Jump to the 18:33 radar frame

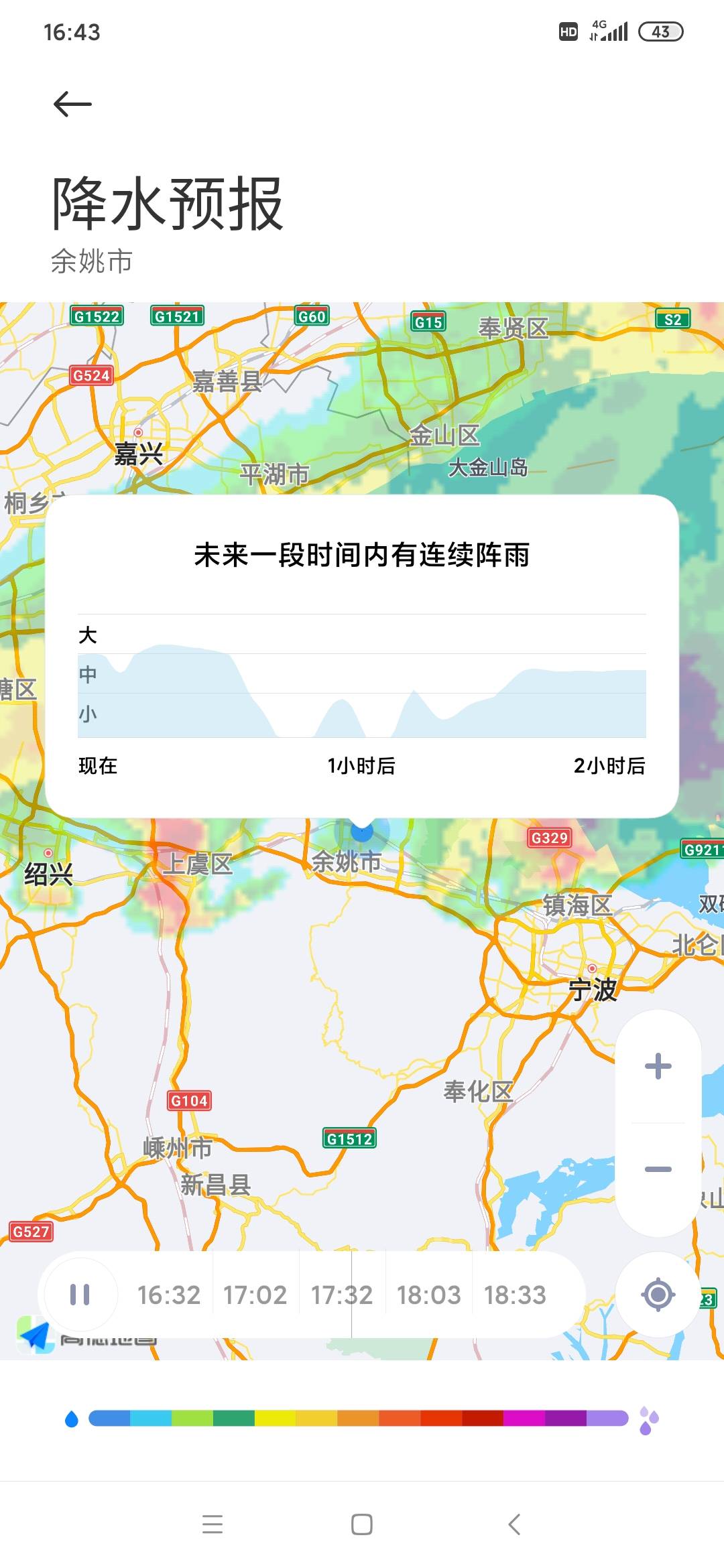pos(515,1295)
